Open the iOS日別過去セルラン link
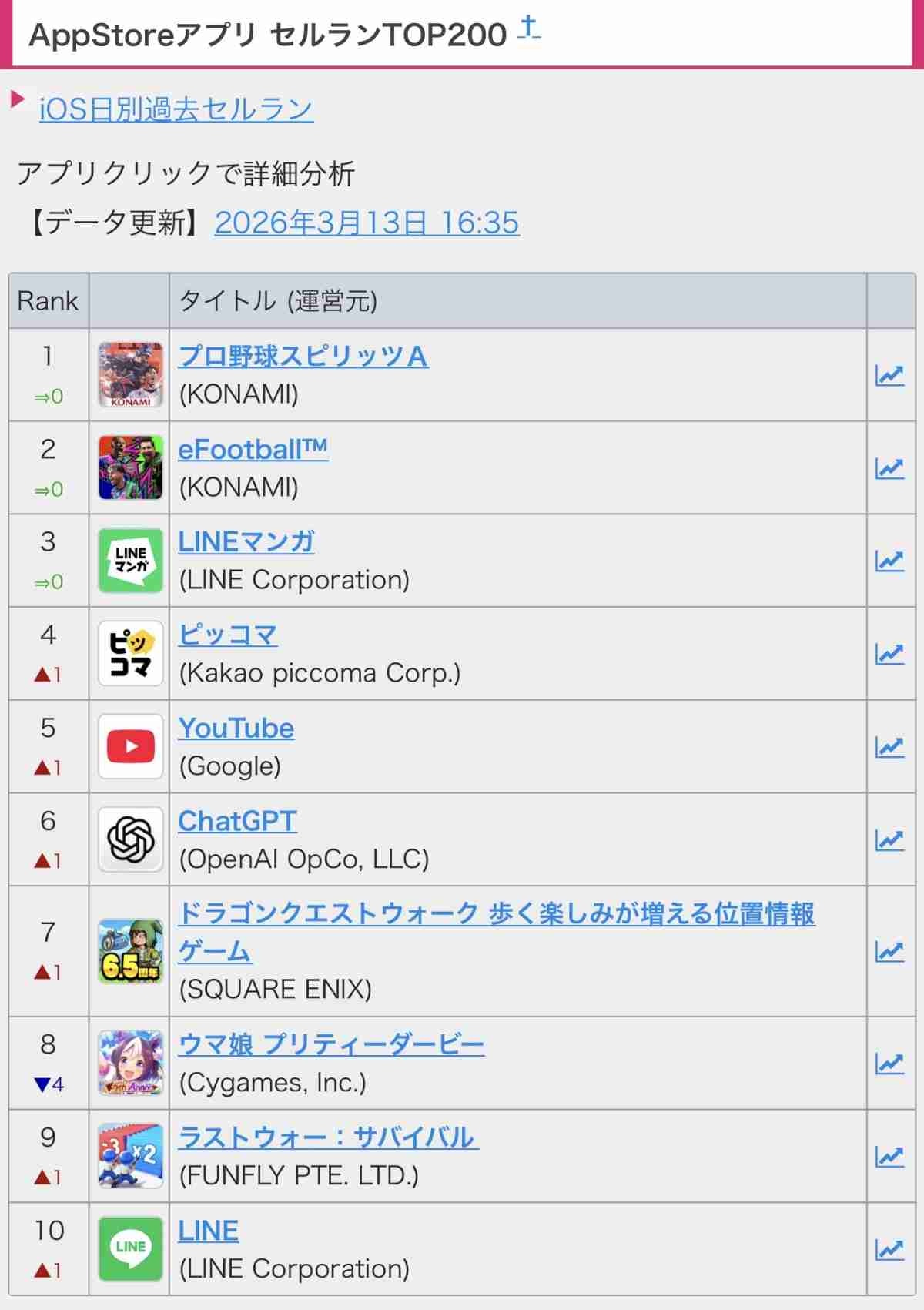 (x=176, y=109)
